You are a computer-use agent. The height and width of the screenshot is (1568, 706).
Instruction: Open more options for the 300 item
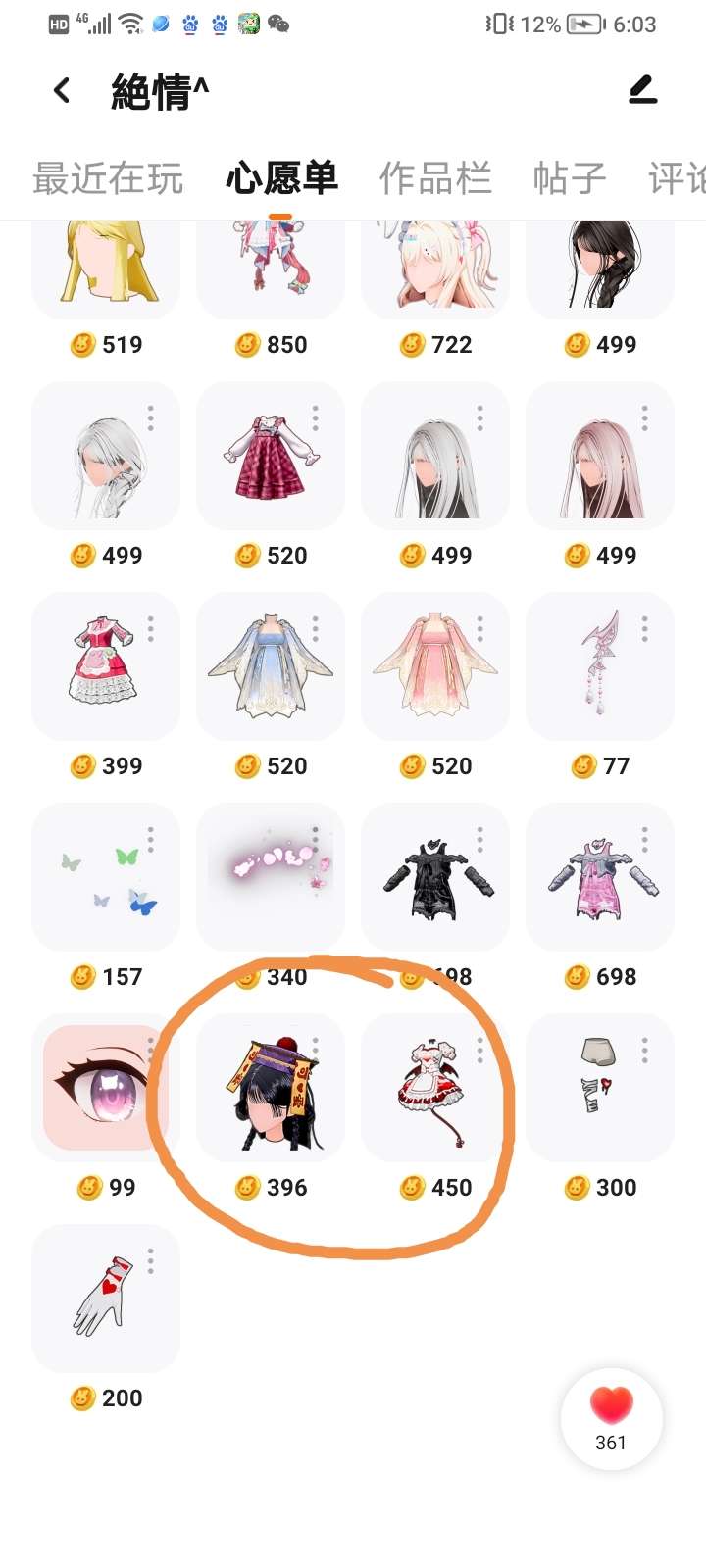point(645,1051)
